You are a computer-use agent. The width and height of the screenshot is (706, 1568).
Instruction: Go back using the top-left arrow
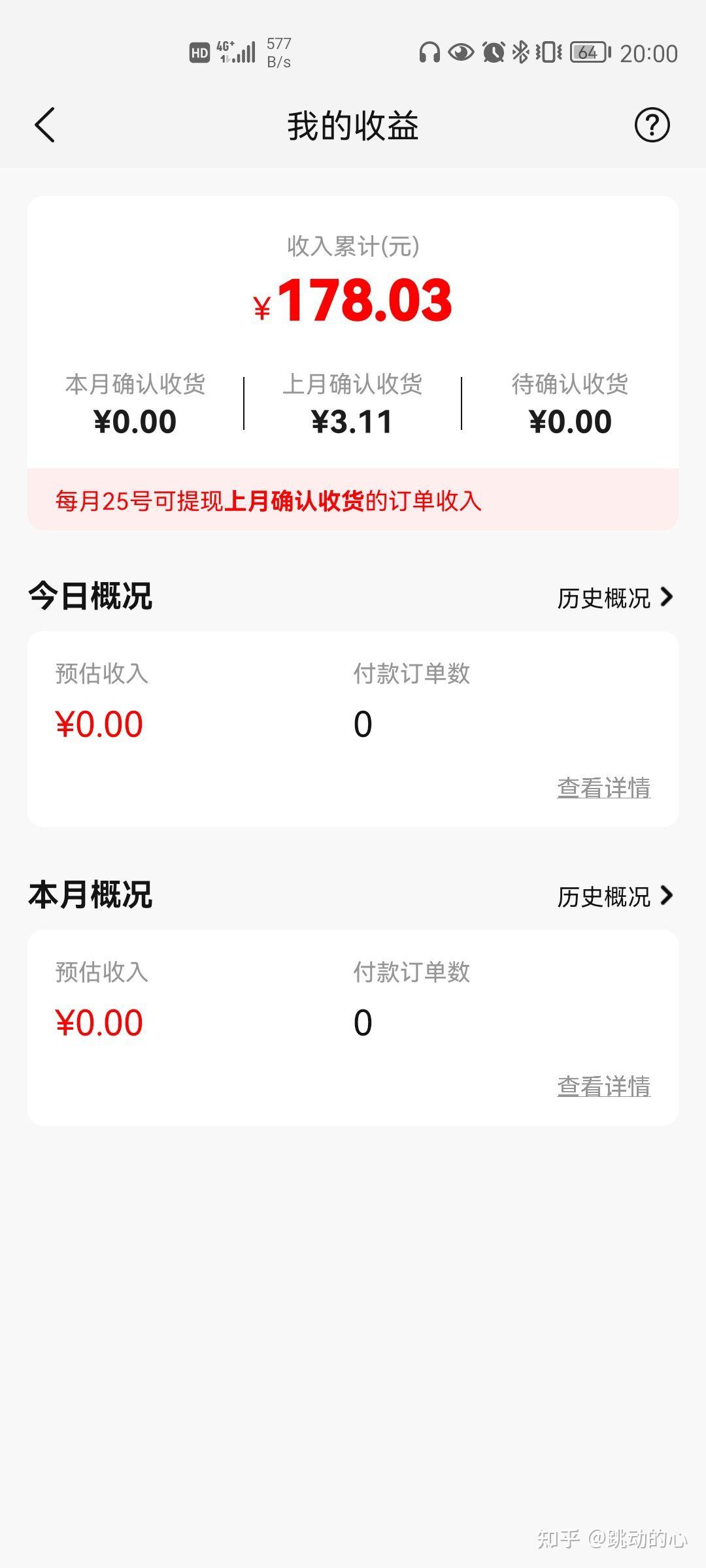(44, 125)
